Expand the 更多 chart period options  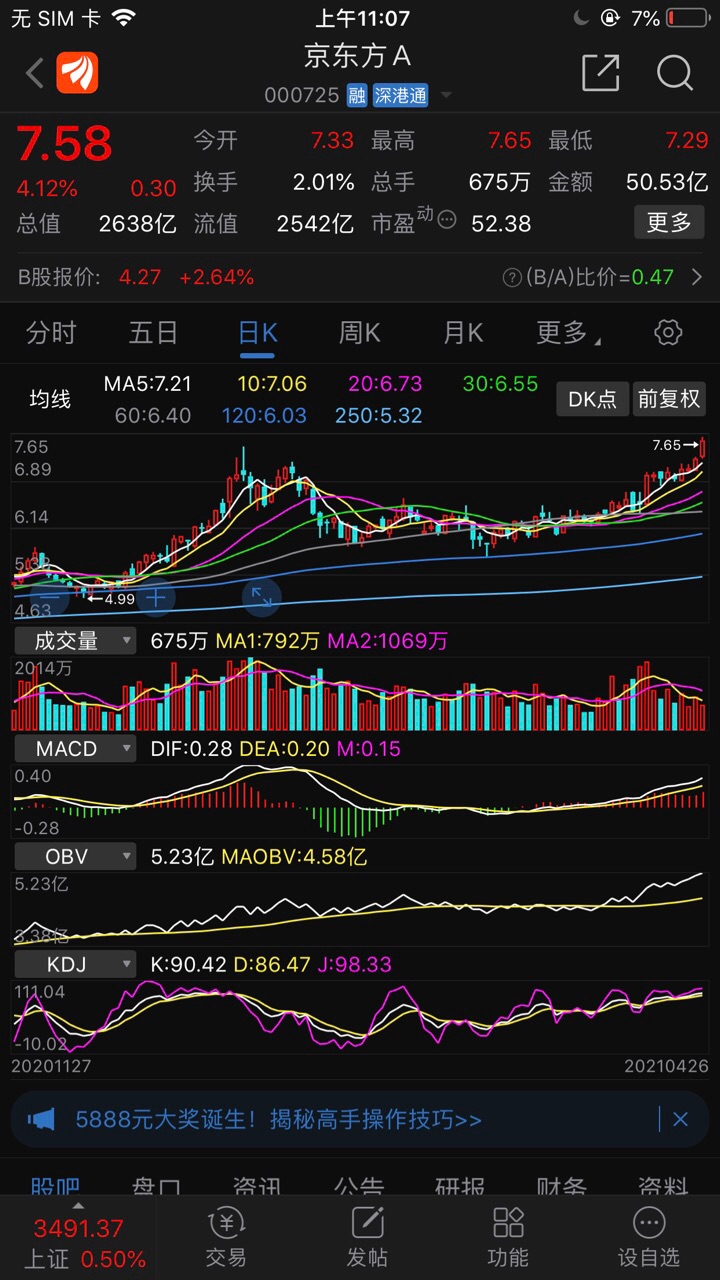point(567,333)
